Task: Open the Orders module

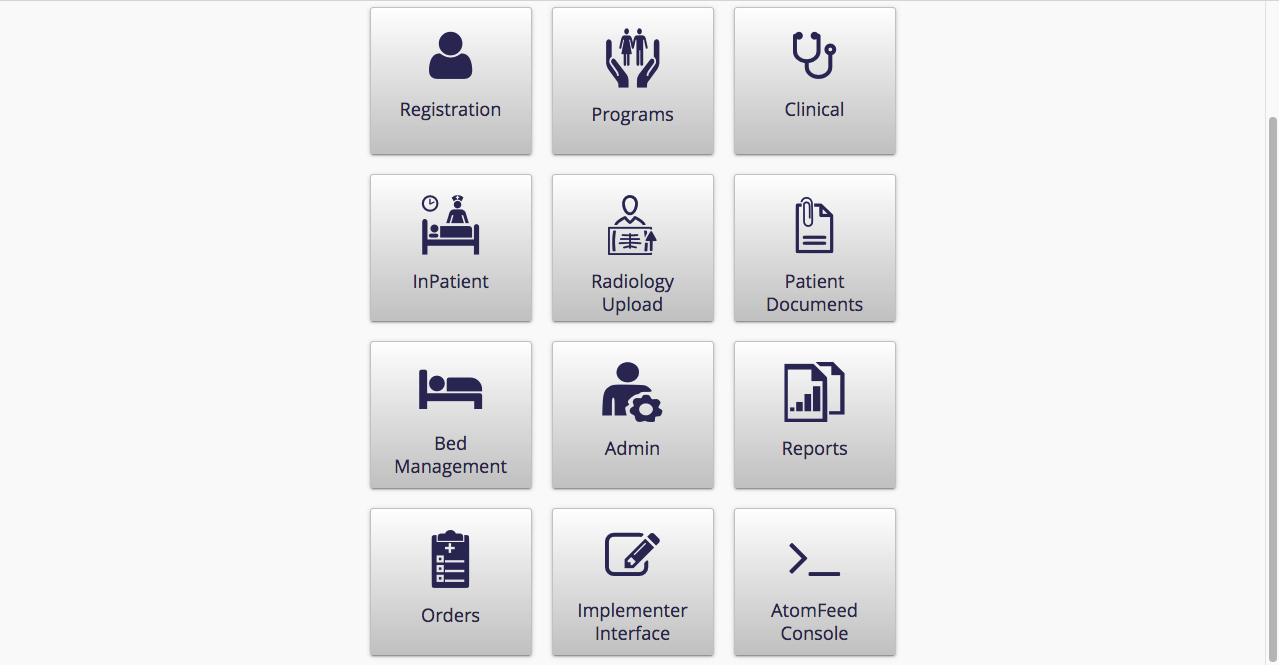Action: click(450, 582)
